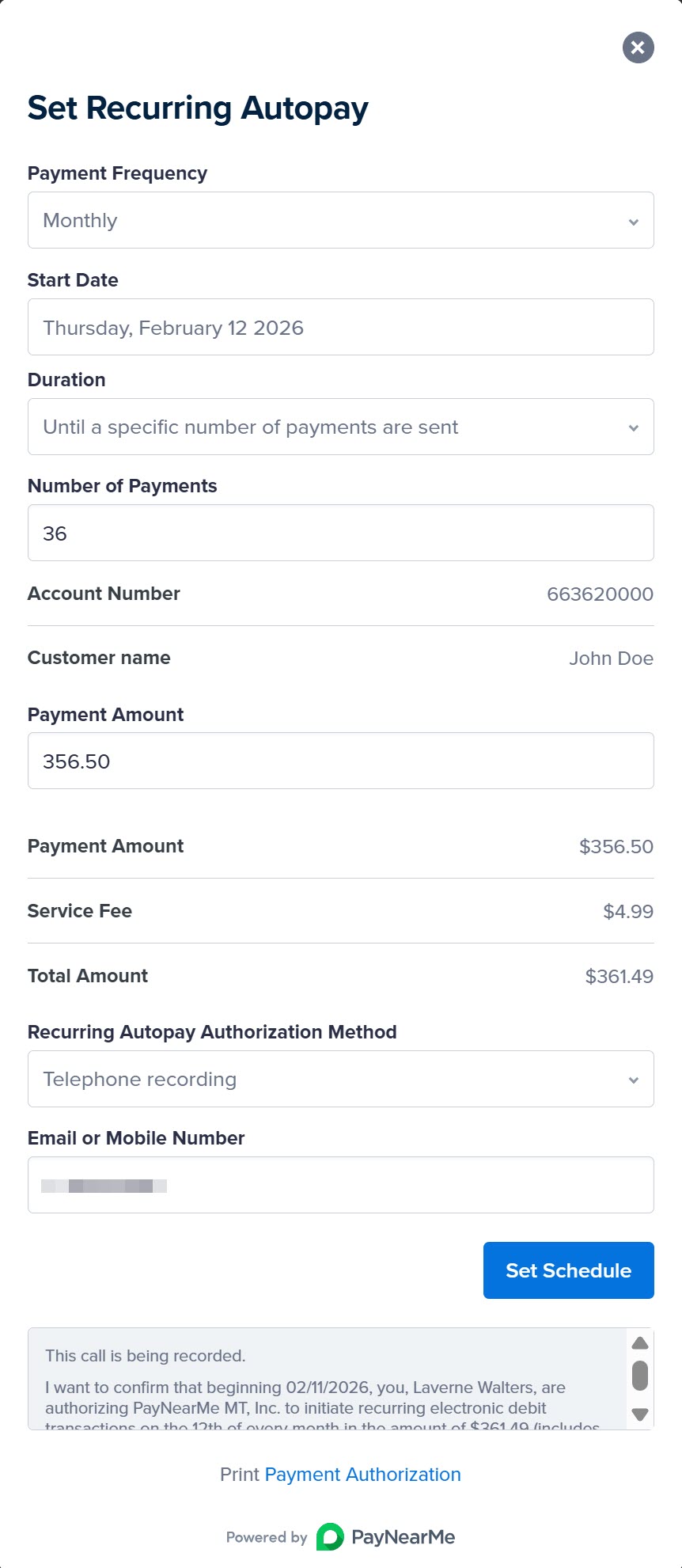Open the Payment Authorization link
This screenshot has height=1568, width=682.
coord(362,1475)
